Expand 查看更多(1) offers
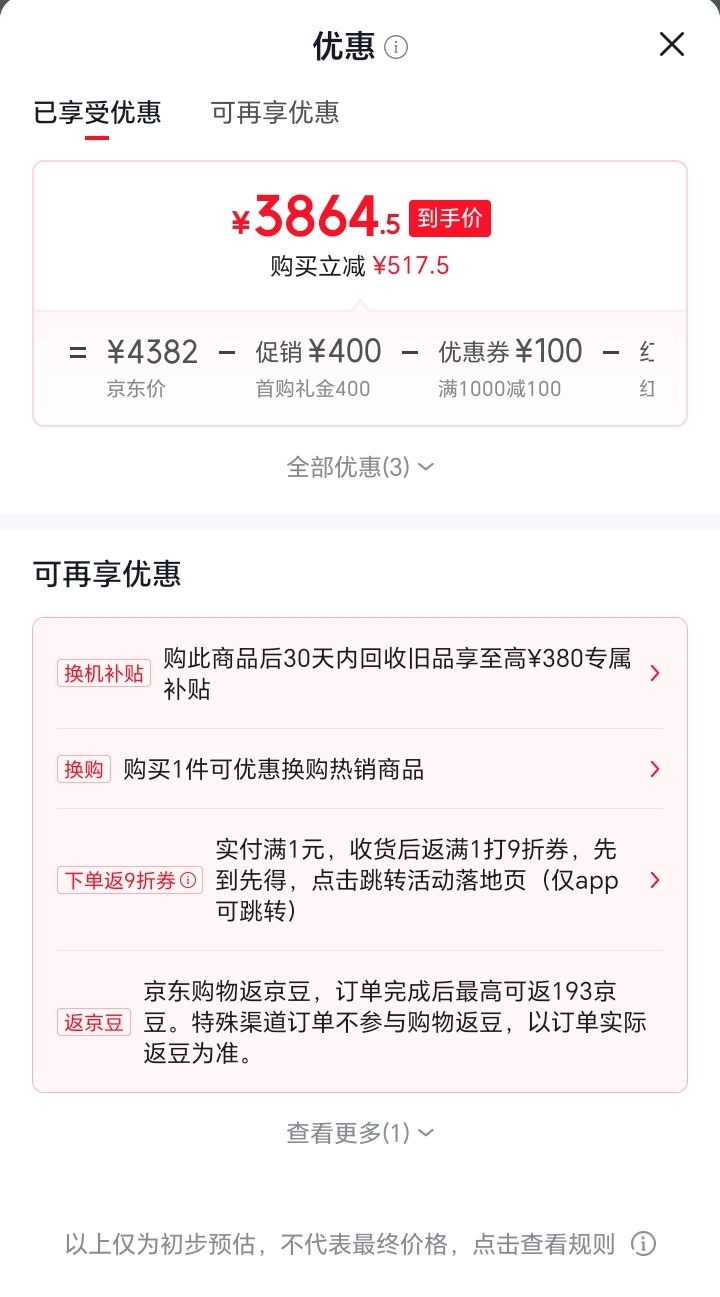720x1297 pixels. pos(360,1133)
